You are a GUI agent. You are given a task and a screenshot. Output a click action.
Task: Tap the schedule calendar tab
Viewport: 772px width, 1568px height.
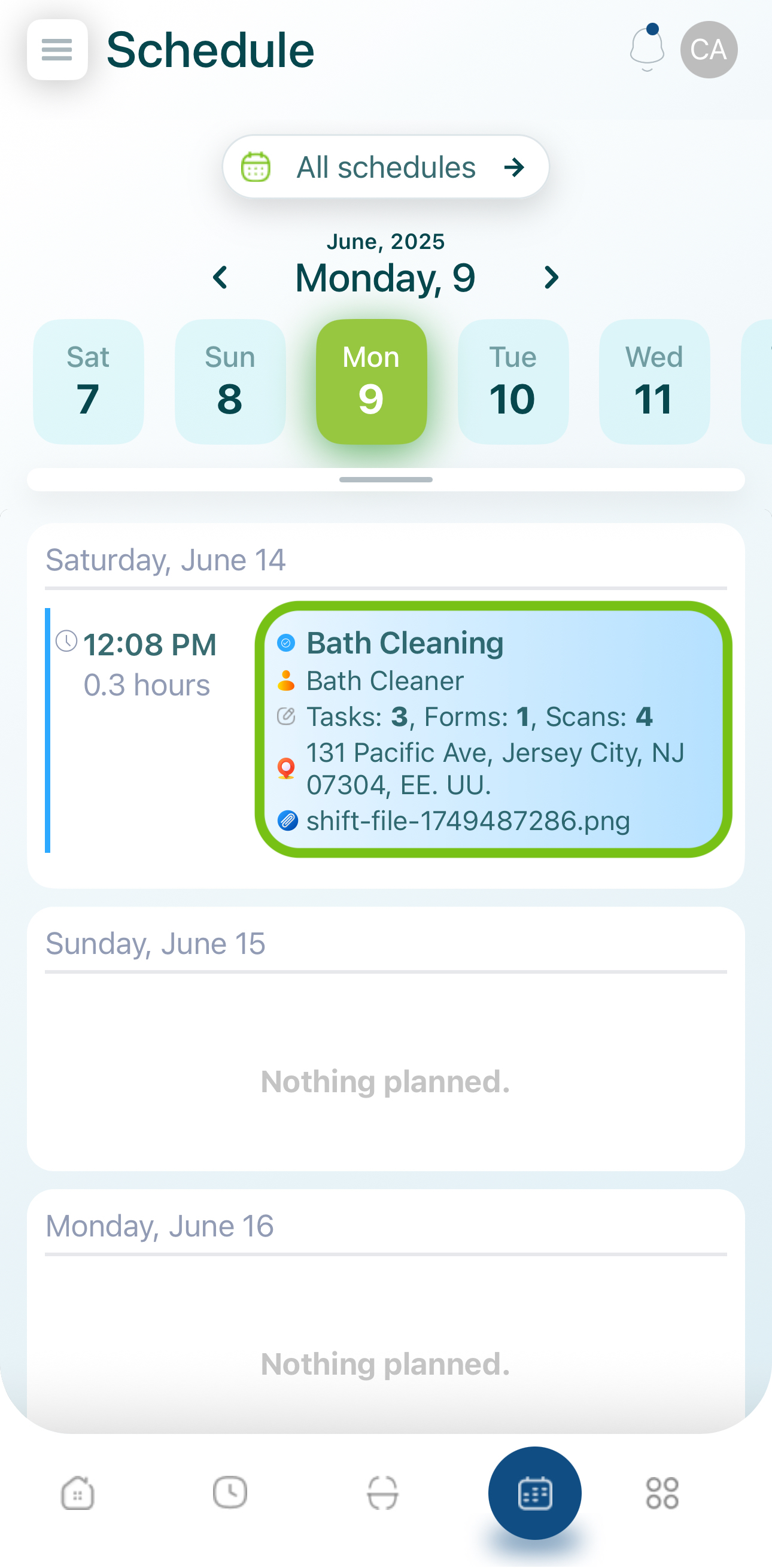[x=535, y=1493]
